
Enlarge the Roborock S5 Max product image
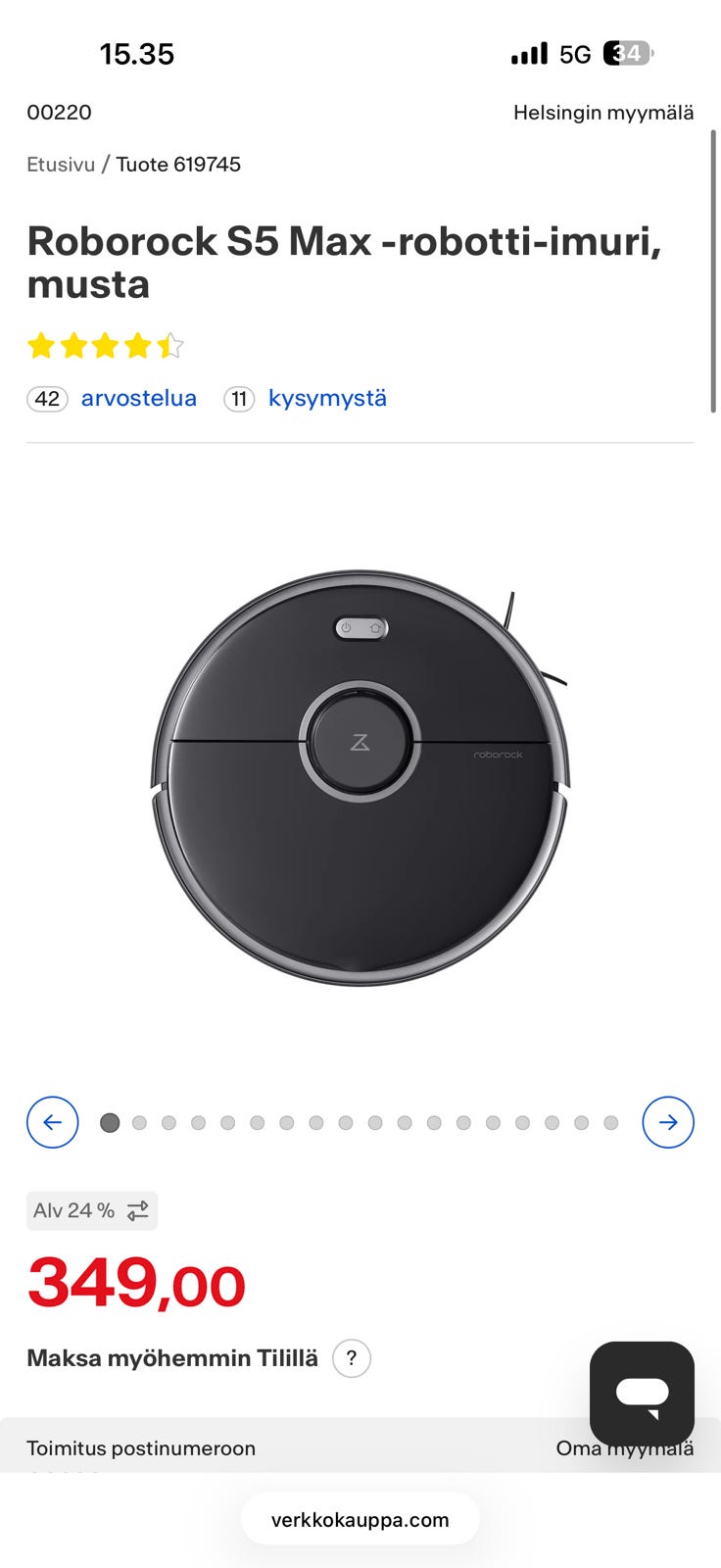click(x=360, y=777)
